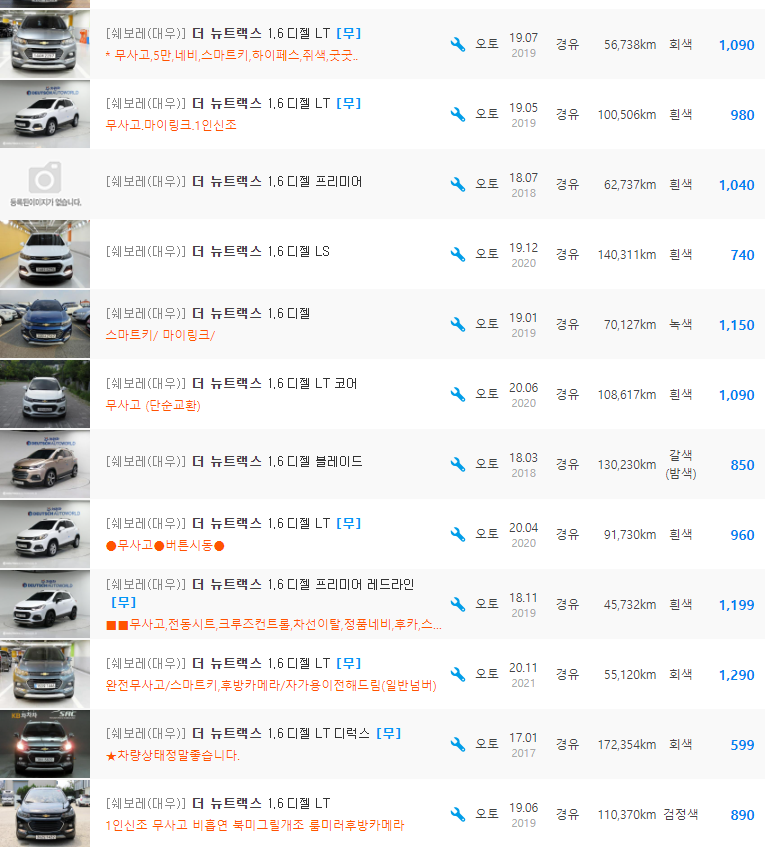Click the 599 price link
The image size is (765, 847).
pos(742,744)
